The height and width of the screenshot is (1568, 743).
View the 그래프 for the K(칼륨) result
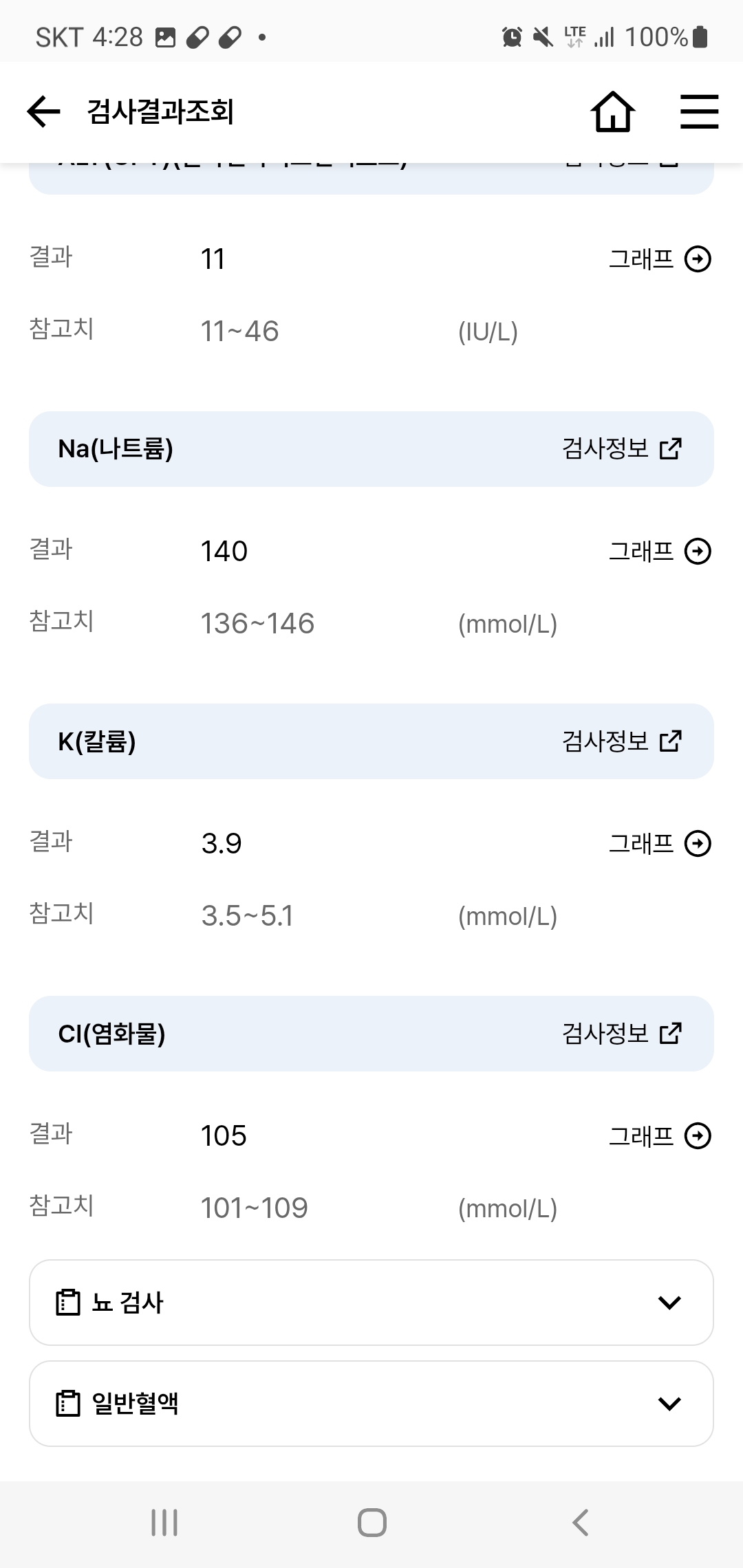pyautogui.click(x=660, y=843)
